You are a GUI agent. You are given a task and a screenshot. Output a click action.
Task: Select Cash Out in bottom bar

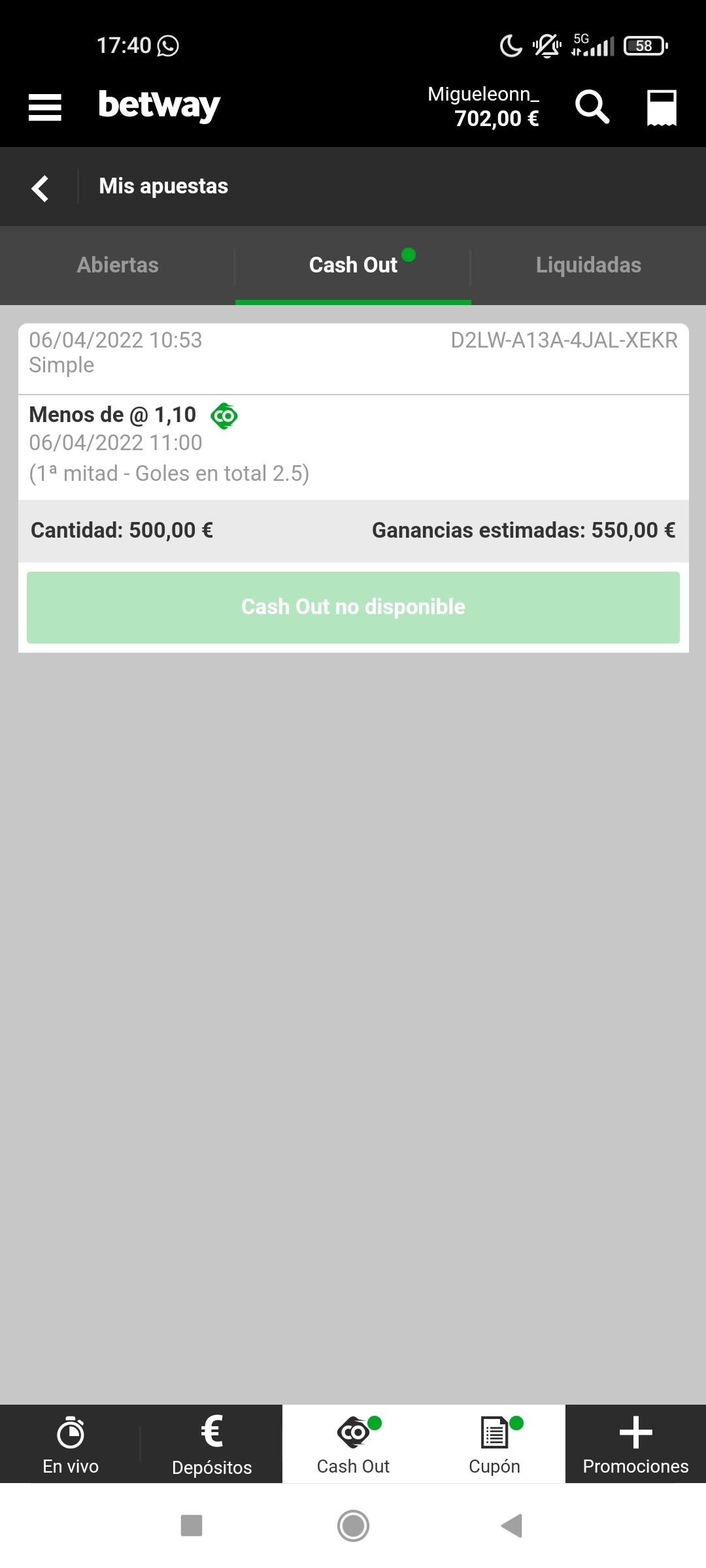(x=353, y=1445)
